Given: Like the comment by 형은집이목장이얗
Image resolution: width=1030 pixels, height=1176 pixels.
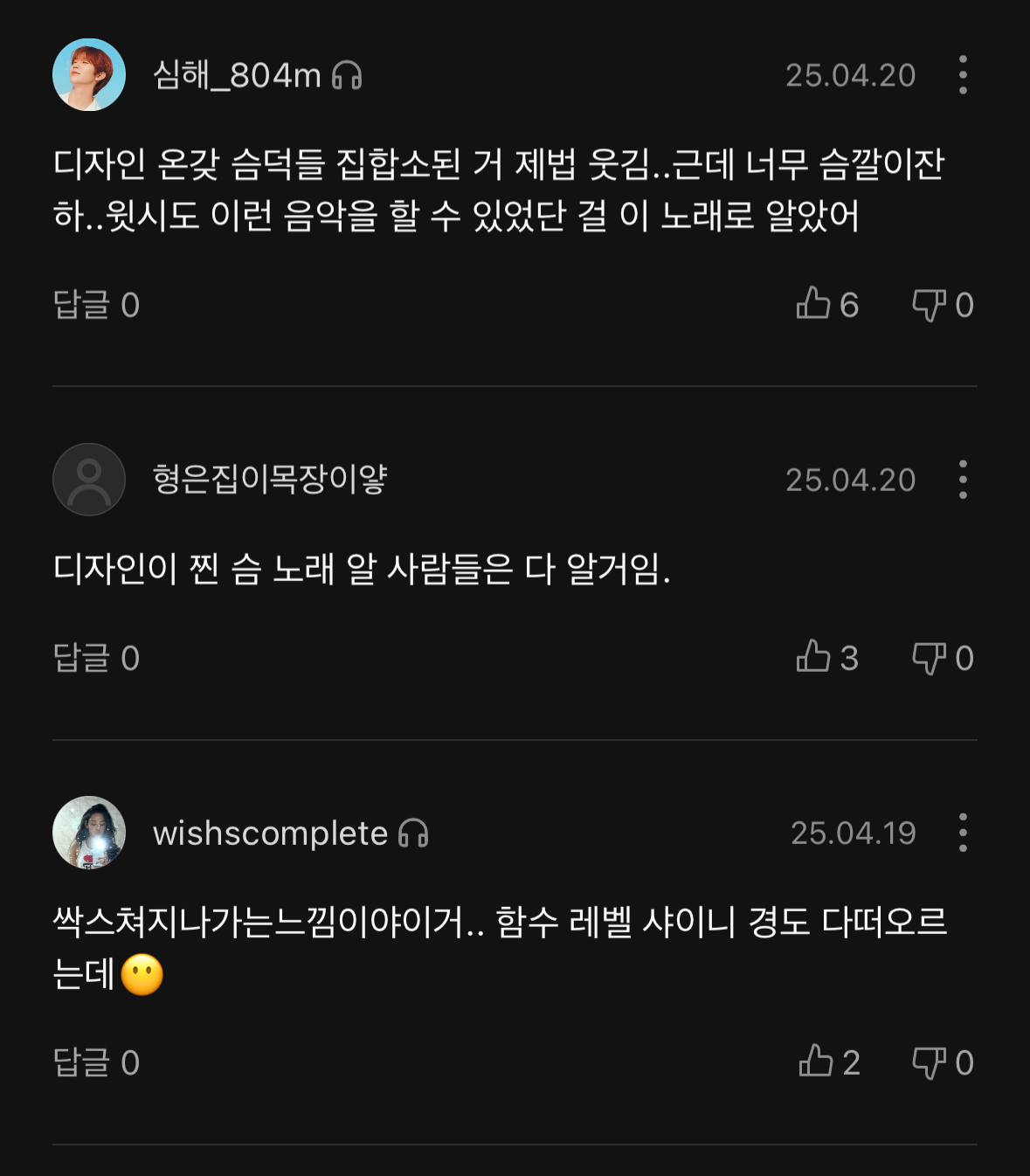Looking at the screenshot, I should tap(814, 657).
